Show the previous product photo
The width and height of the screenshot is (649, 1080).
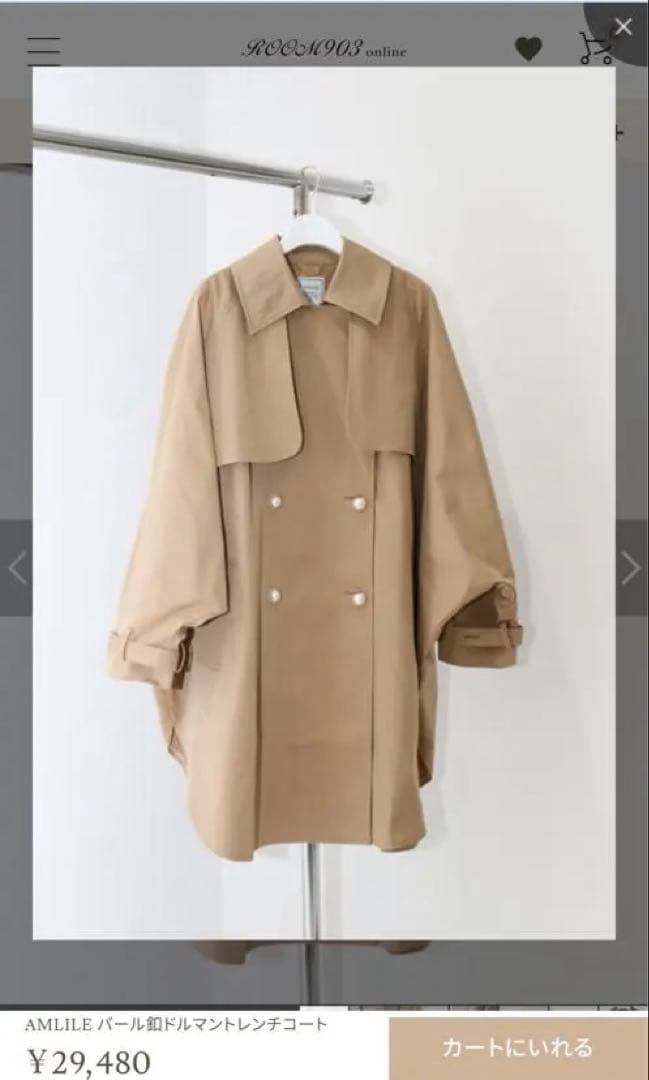[x=17, y=568]
